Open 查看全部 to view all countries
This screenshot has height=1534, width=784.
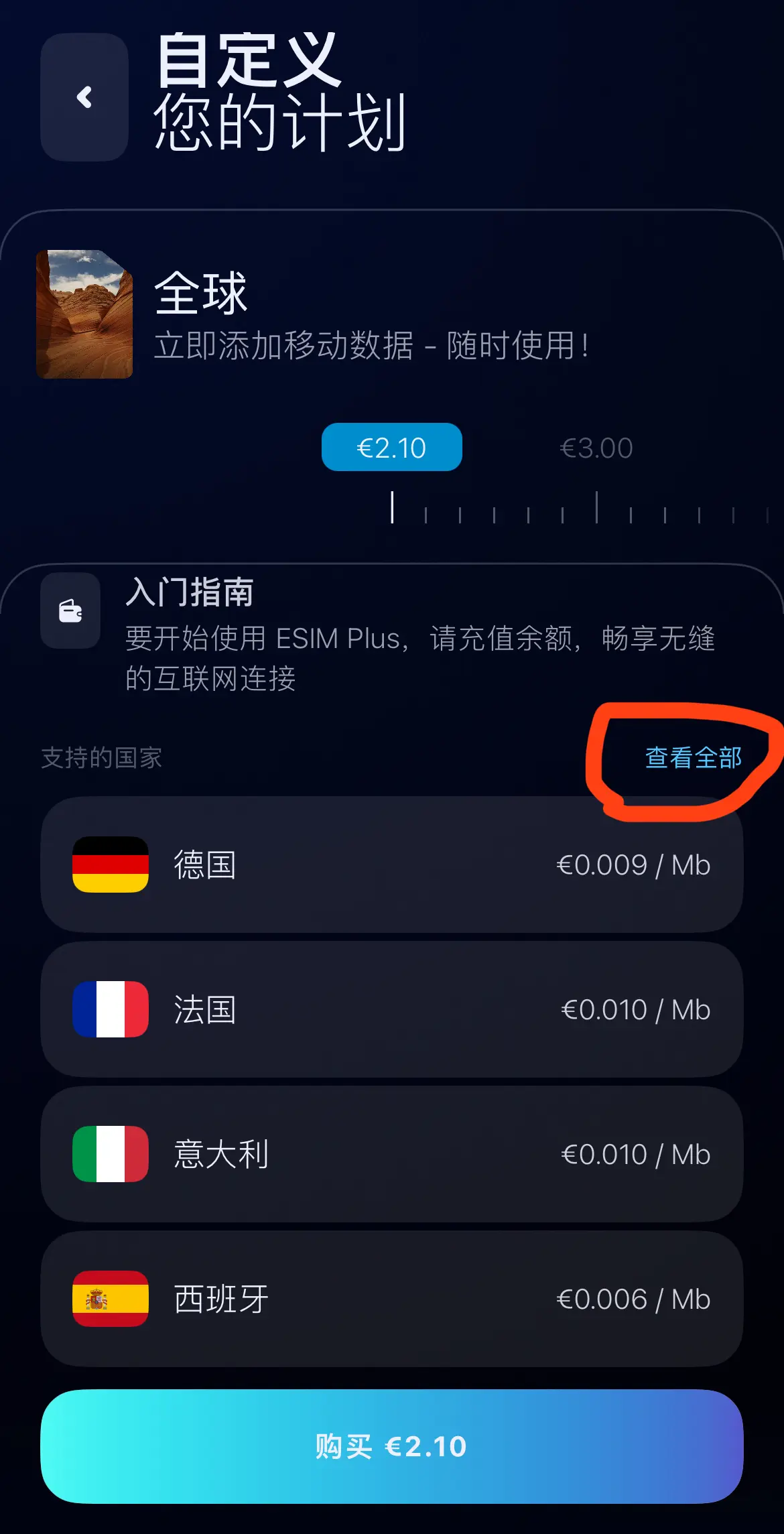coord(693,757)
